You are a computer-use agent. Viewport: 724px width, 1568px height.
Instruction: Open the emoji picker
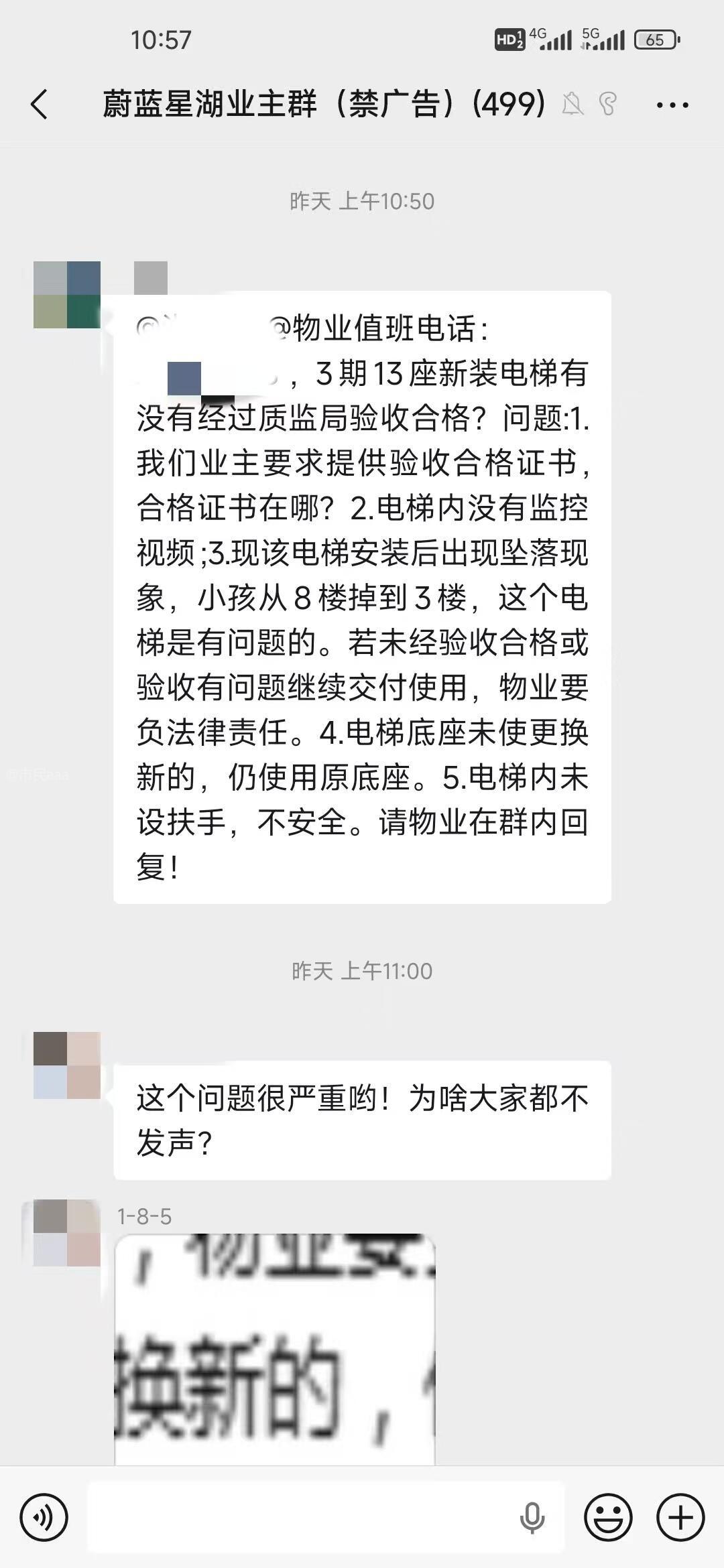tap(608, 1517)
